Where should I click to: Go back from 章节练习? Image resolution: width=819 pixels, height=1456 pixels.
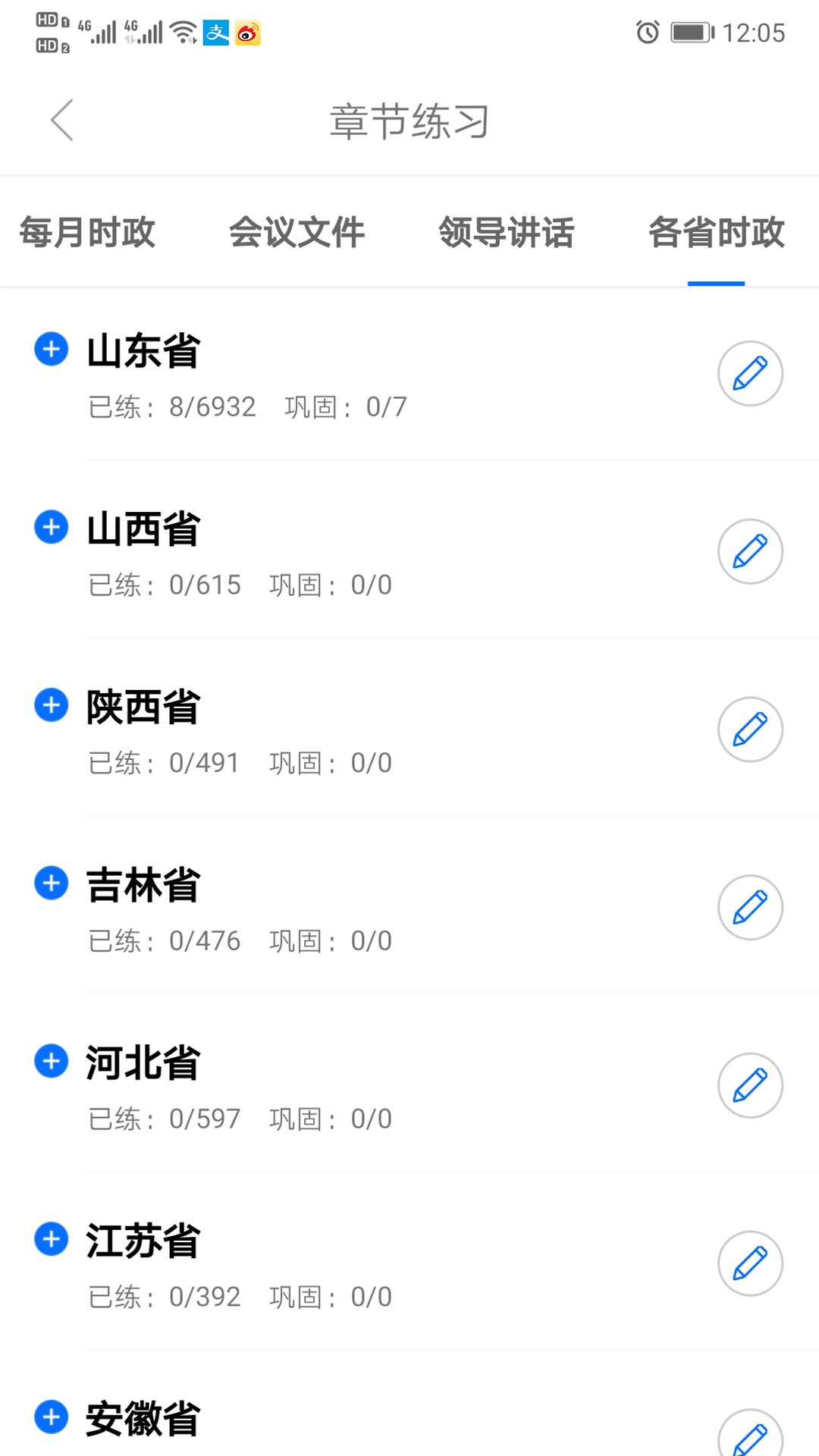pos(62,120)
